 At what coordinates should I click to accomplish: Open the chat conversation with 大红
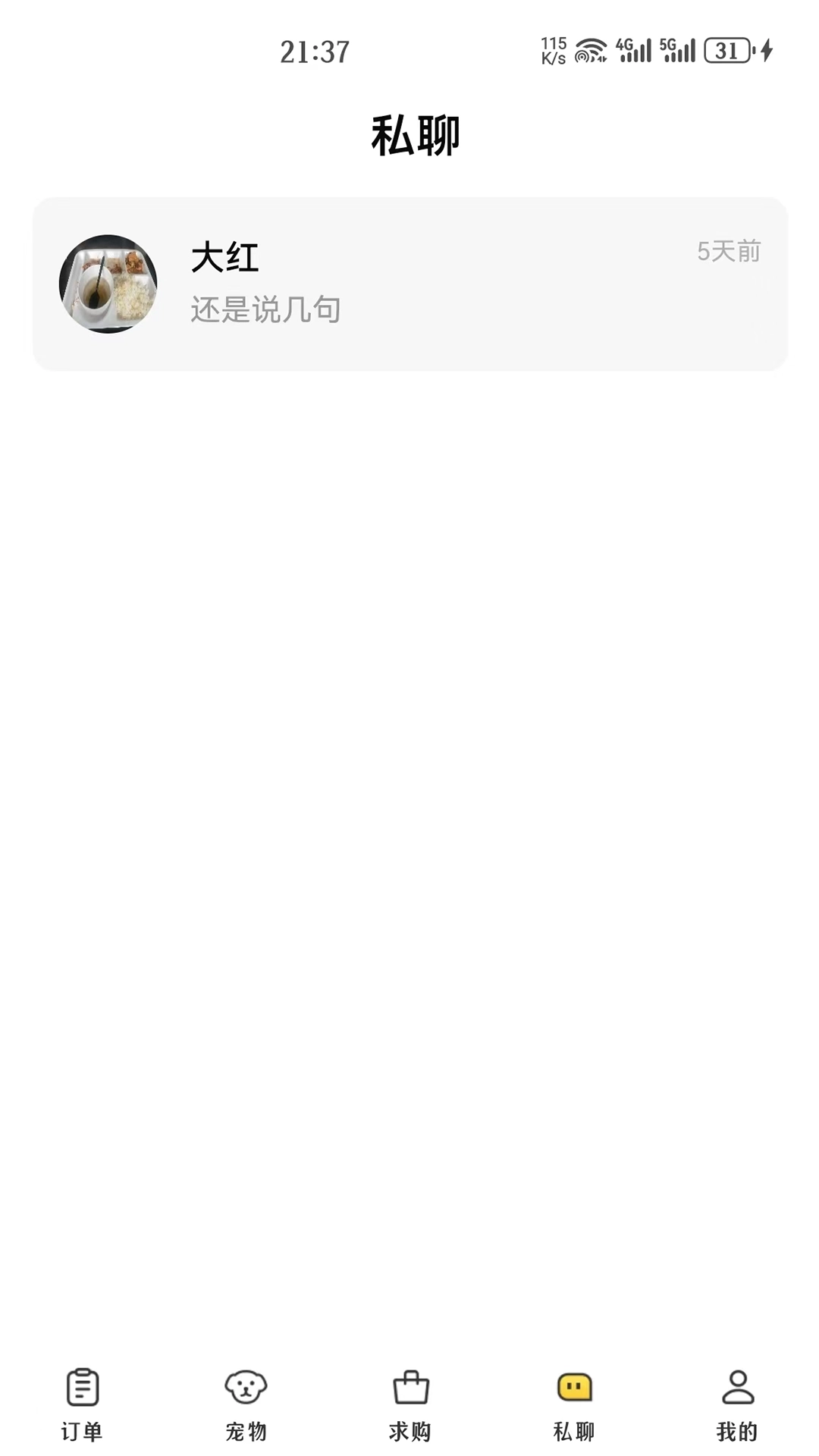coord(409,283)
